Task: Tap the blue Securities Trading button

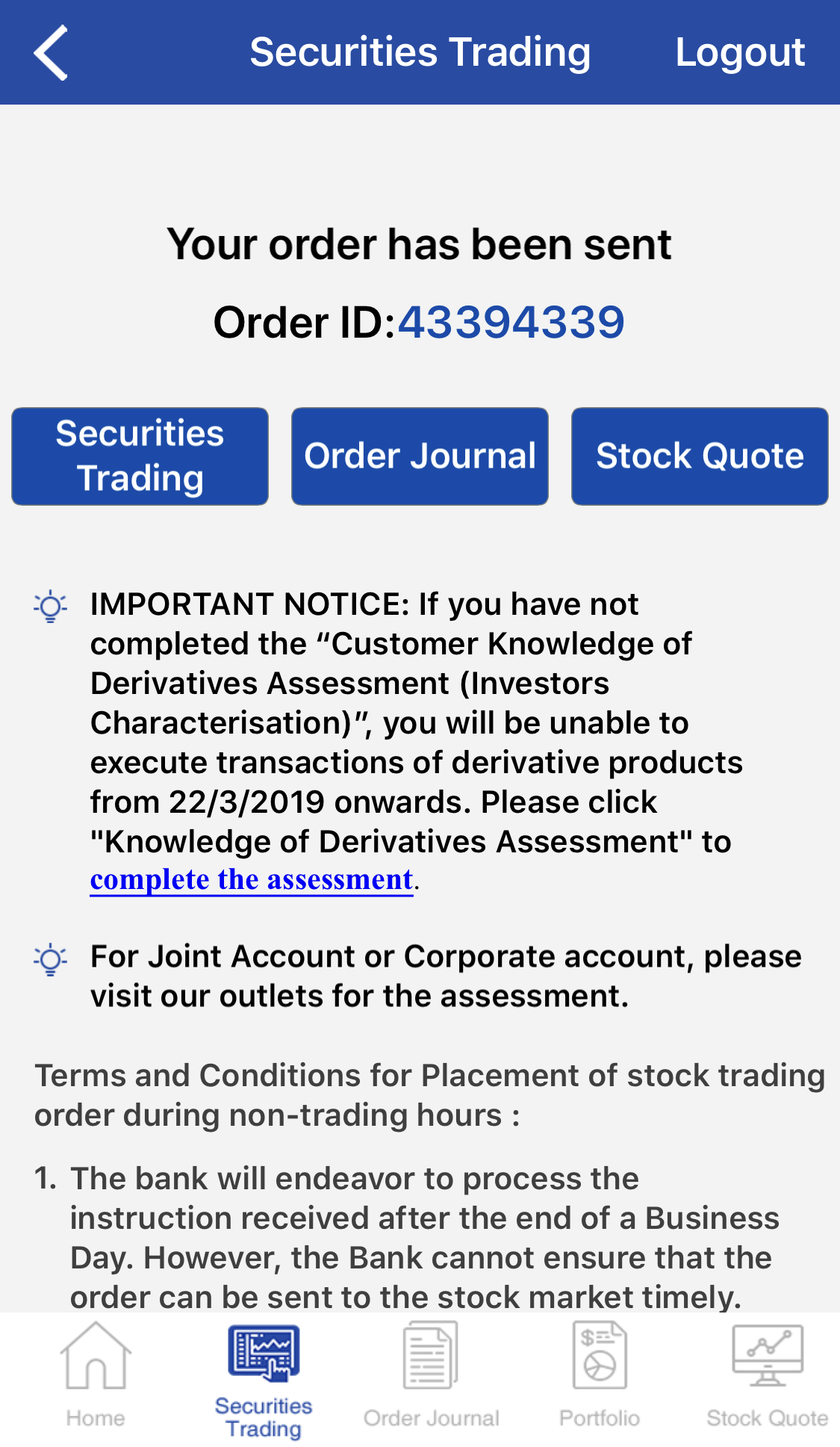Action: (x=140, y=456)
